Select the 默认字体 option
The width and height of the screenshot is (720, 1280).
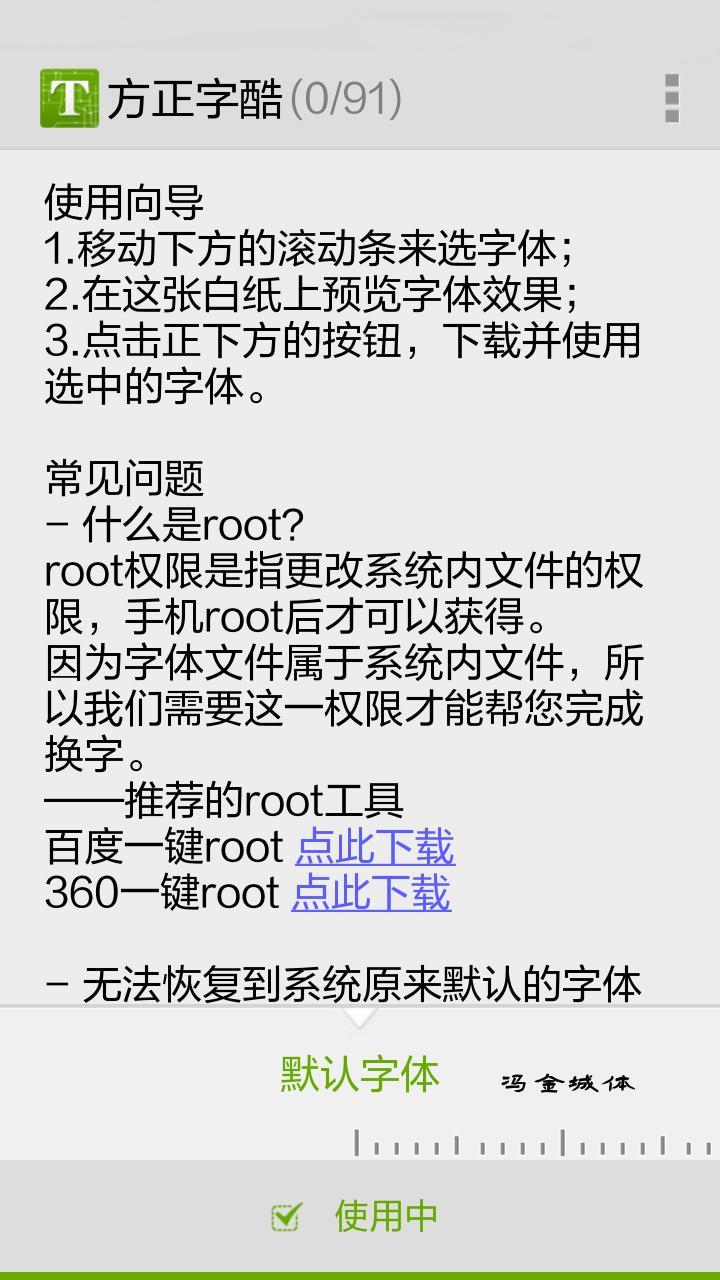[360, 1074]
